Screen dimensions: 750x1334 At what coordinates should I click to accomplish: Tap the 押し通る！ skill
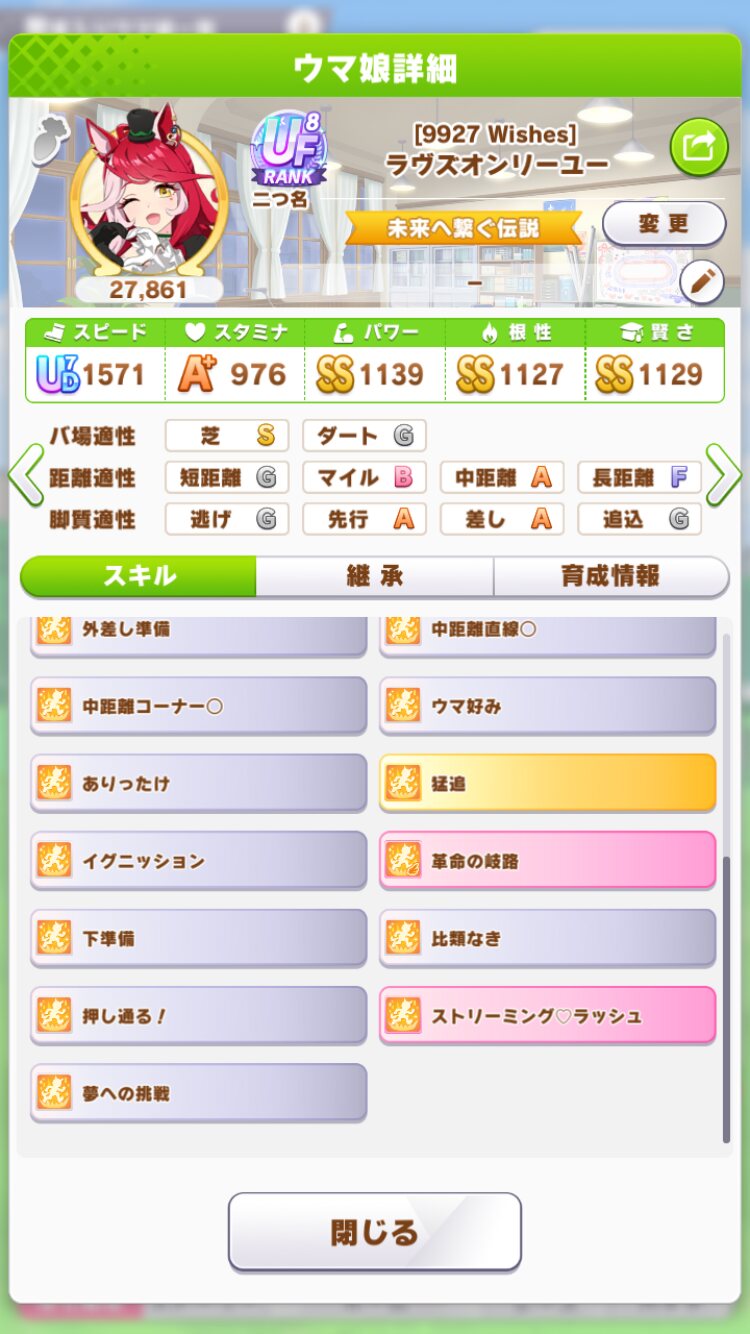tap(198, 1016)
